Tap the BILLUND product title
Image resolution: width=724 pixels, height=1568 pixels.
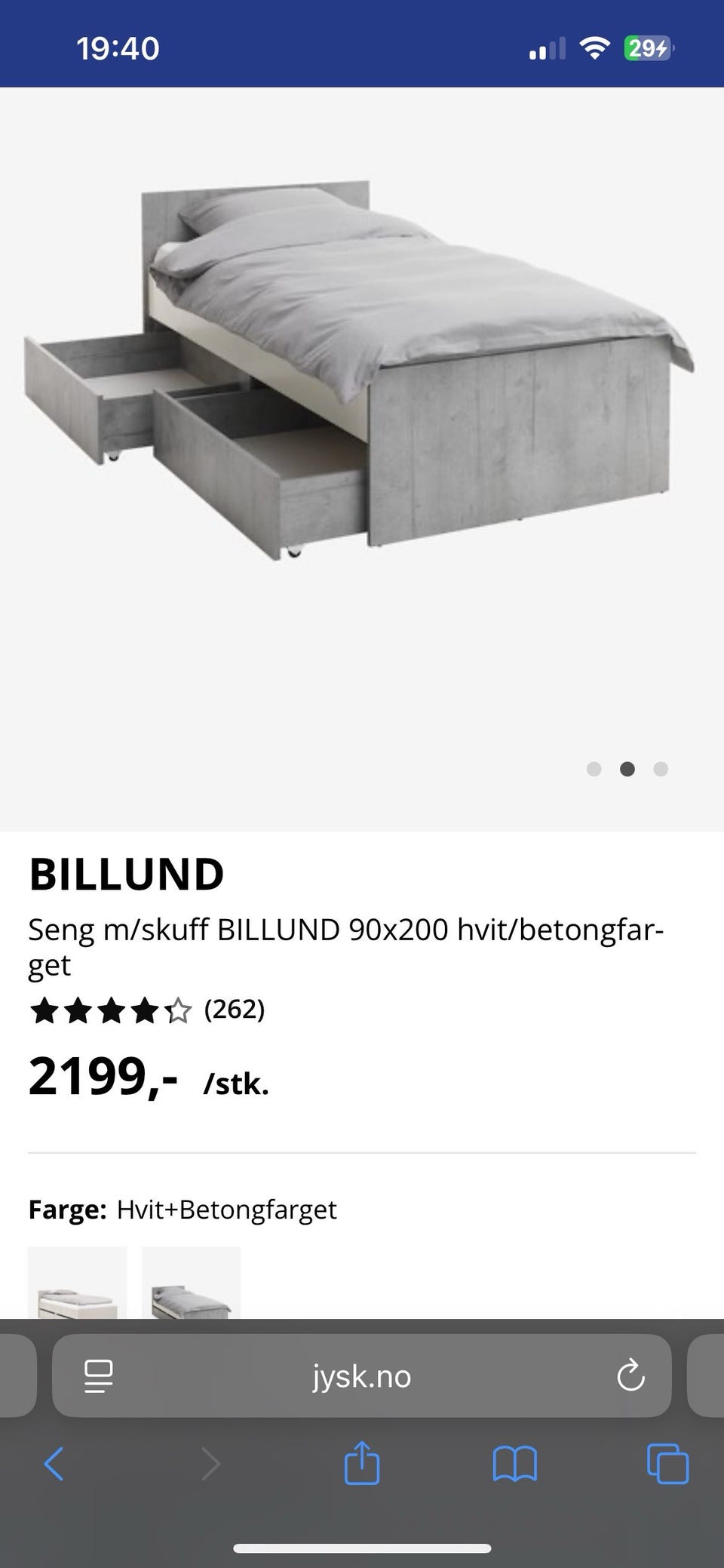[125, 874]
